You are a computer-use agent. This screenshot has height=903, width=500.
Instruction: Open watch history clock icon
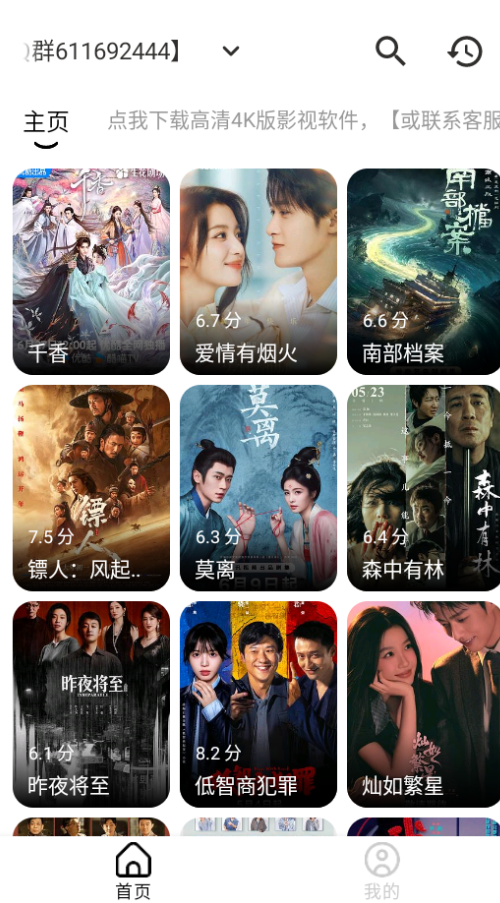[465, 51]
